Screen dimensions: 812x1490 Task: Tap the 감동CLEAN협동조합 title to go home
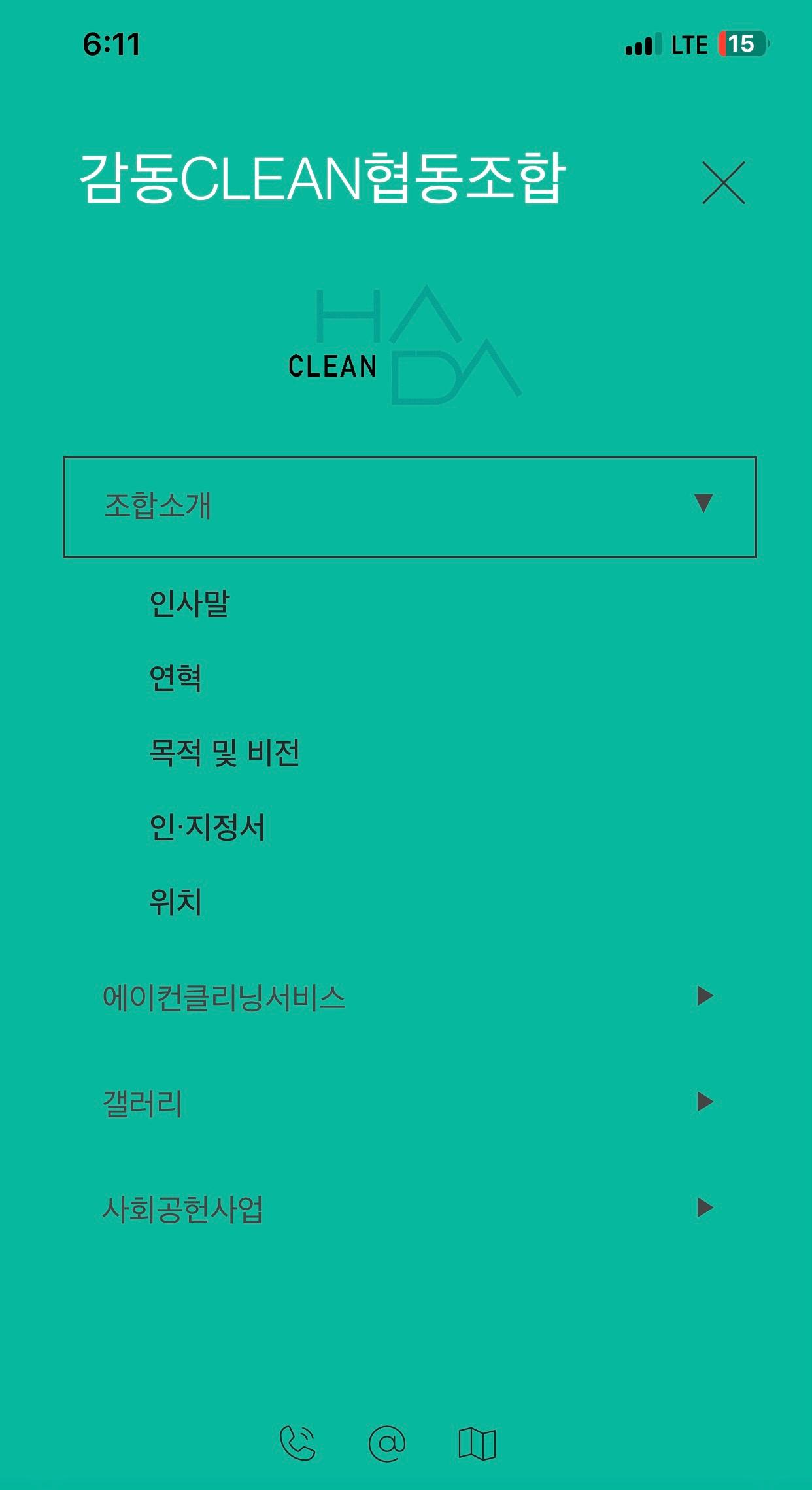pyautogui.click(x=322, y=178)
